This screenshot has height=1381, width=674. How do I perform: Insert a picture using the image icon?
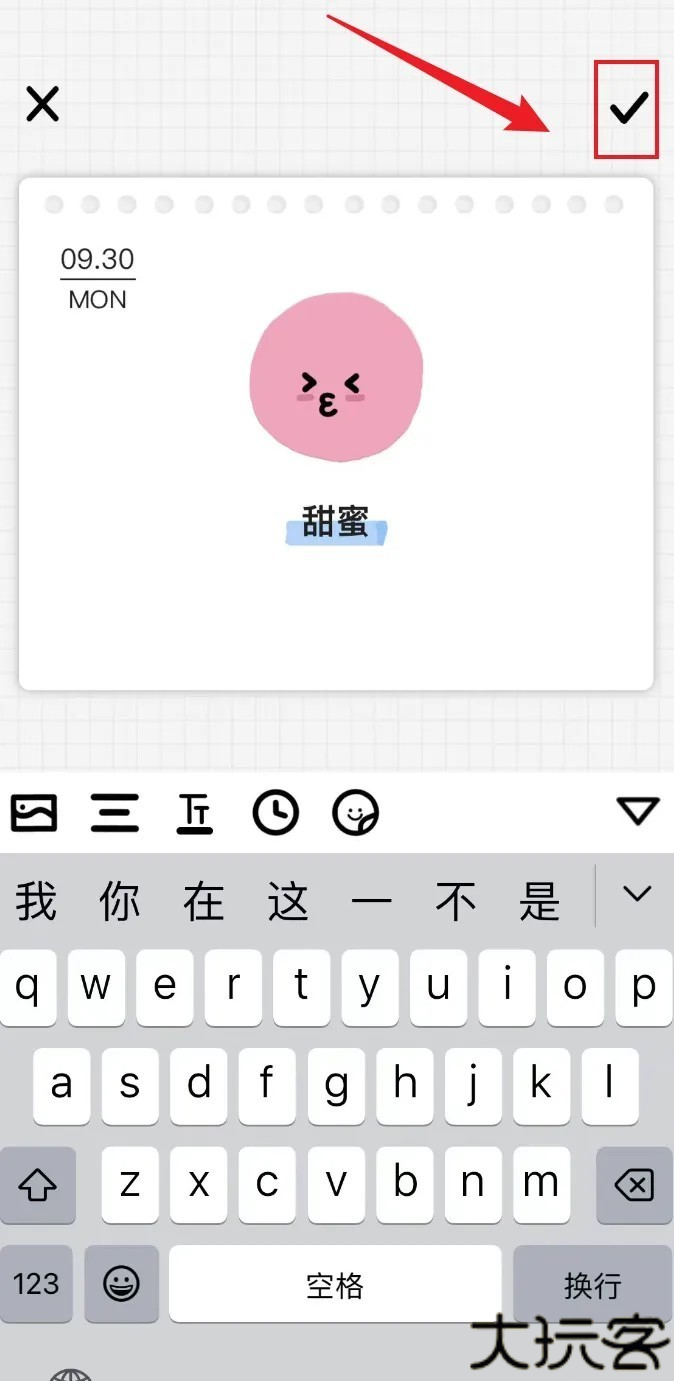pyautogui.click(x=34, y=812)
